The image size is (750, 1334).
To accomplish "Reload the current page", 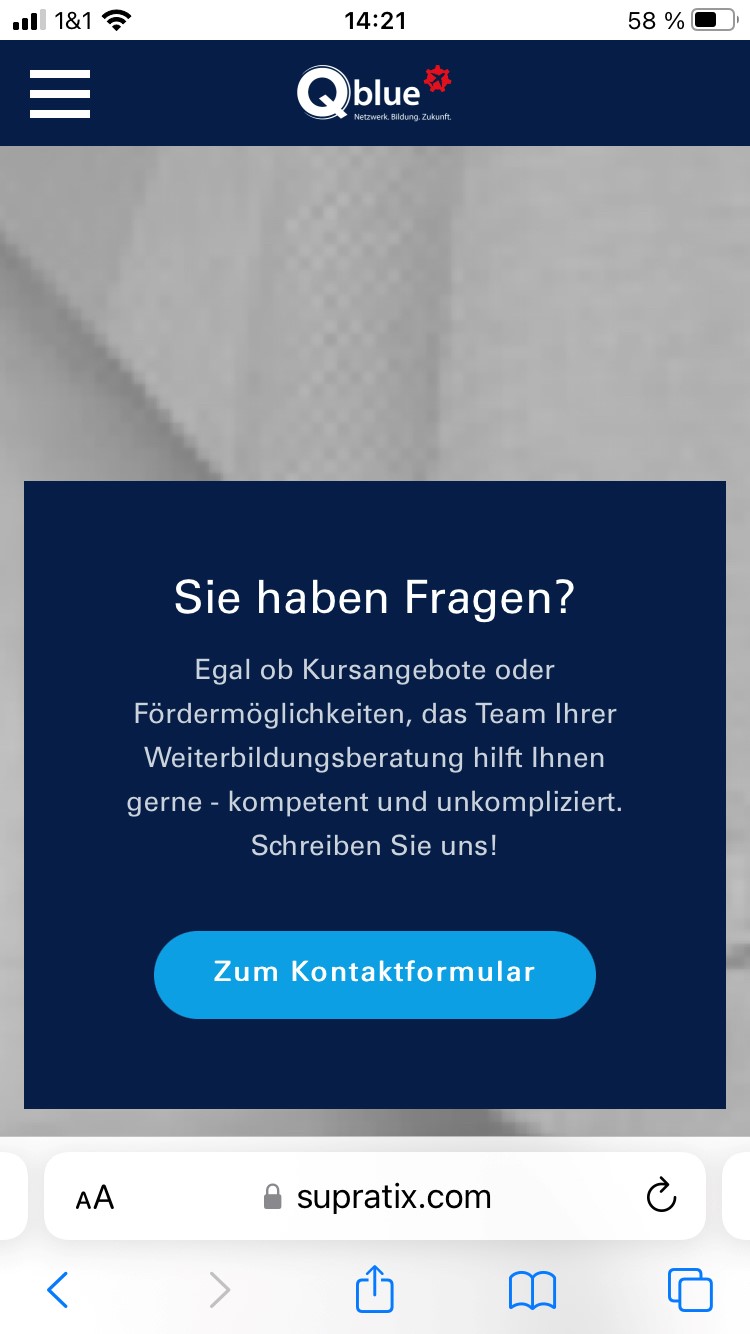I will click(661, 1197).
